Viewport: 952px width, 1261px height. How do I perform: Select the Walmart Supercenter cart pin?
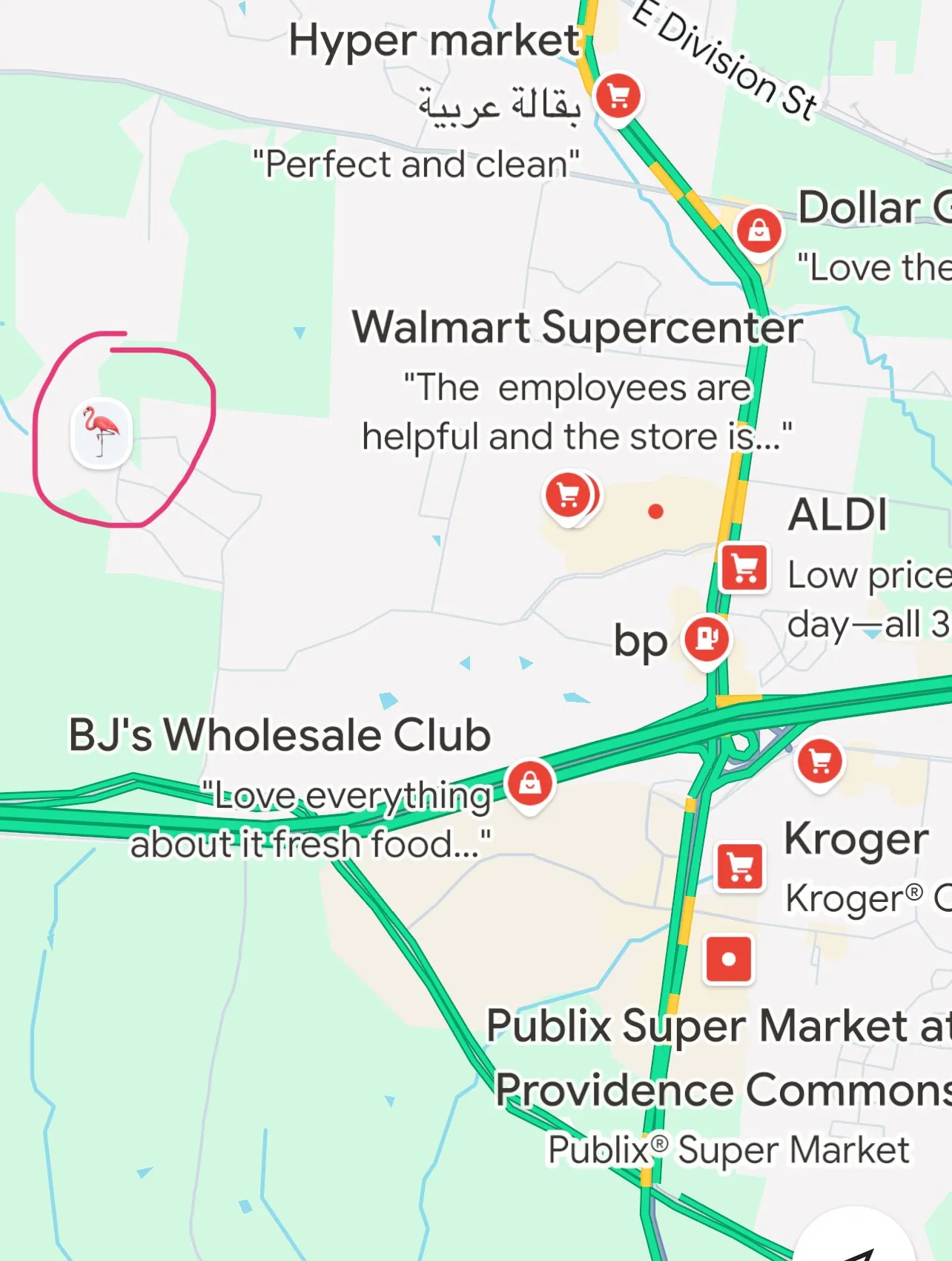pos(568,496)
